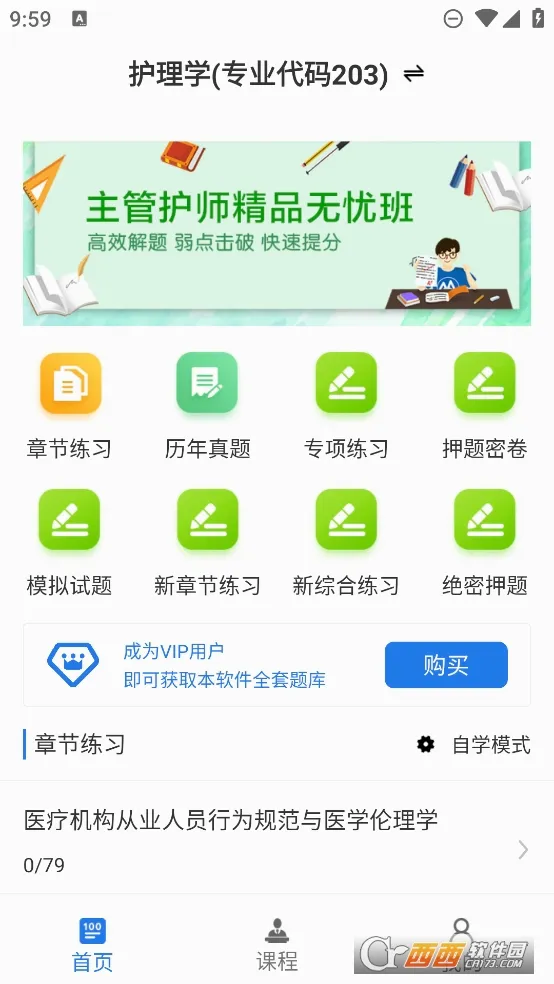The height and width of the screenshot is (984, 554).
Task: Open chapter 医疗机构从业人员行为规范与医学伦理学
Action: tap(277, 838)
